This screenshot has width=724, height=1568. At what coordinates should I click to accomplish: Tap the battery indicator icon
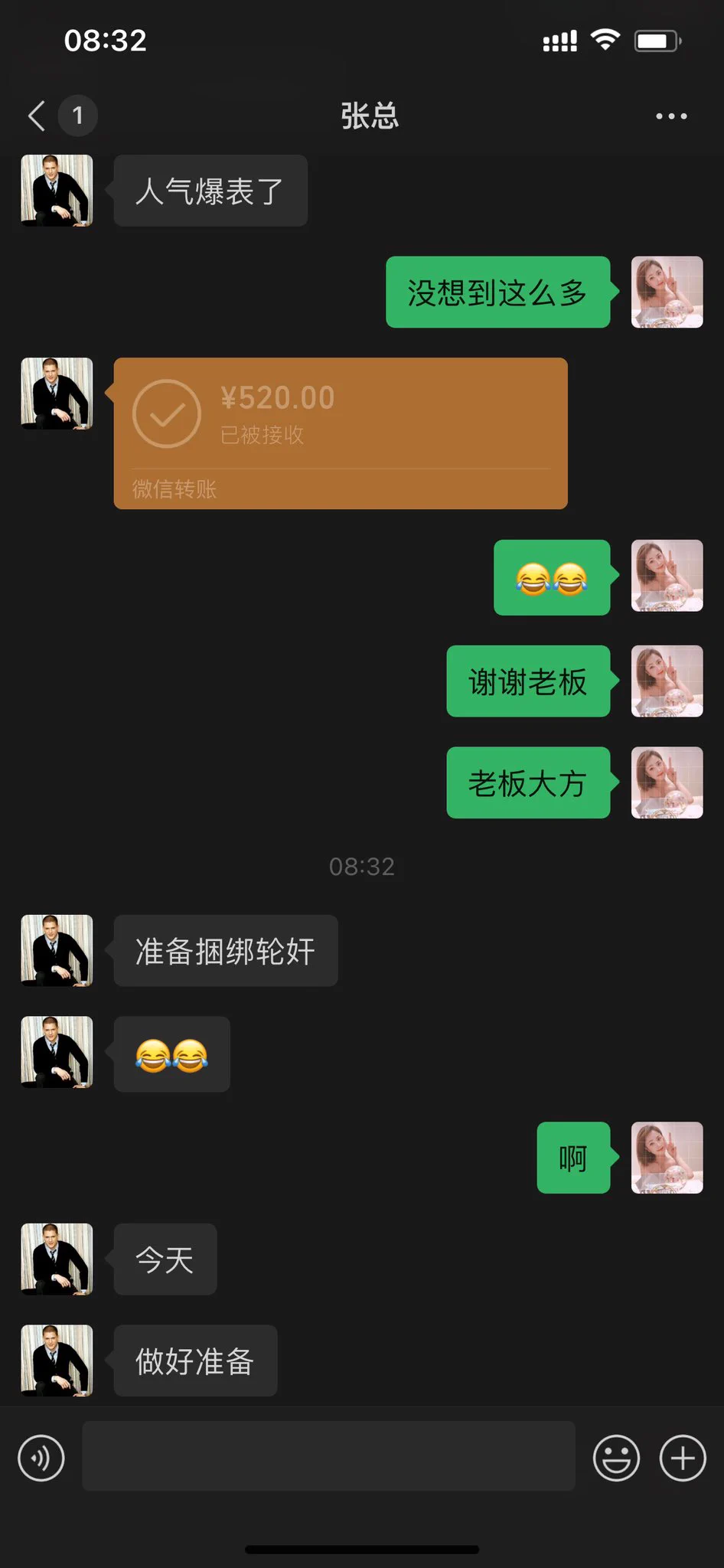pyautogui.click(x=657, y=41)
